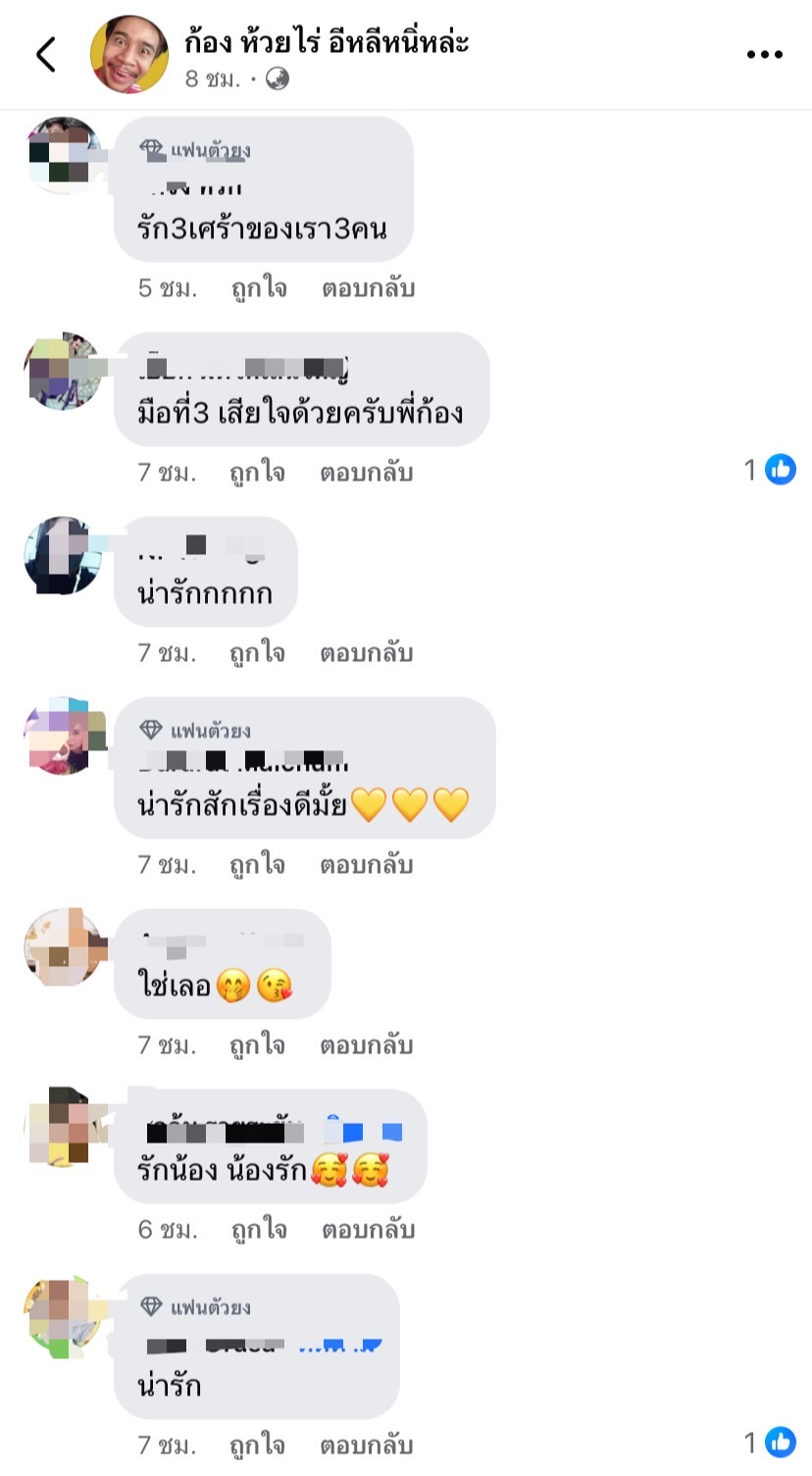Image resolution: width=812 pixels, height=1476 pixels.
Task: Like the last comment น่ารัก
Action: pos(257,1446)
